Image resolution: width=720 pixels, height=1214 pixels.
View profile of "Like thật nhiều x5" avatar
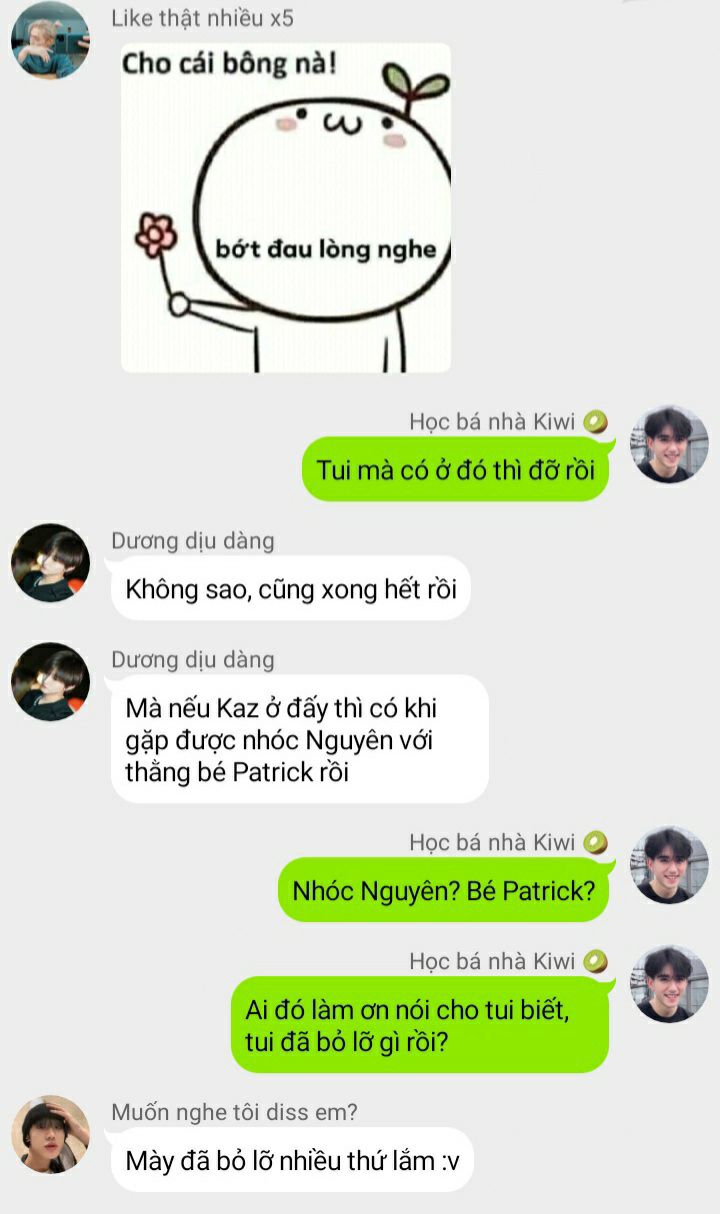tap(50, 40)
